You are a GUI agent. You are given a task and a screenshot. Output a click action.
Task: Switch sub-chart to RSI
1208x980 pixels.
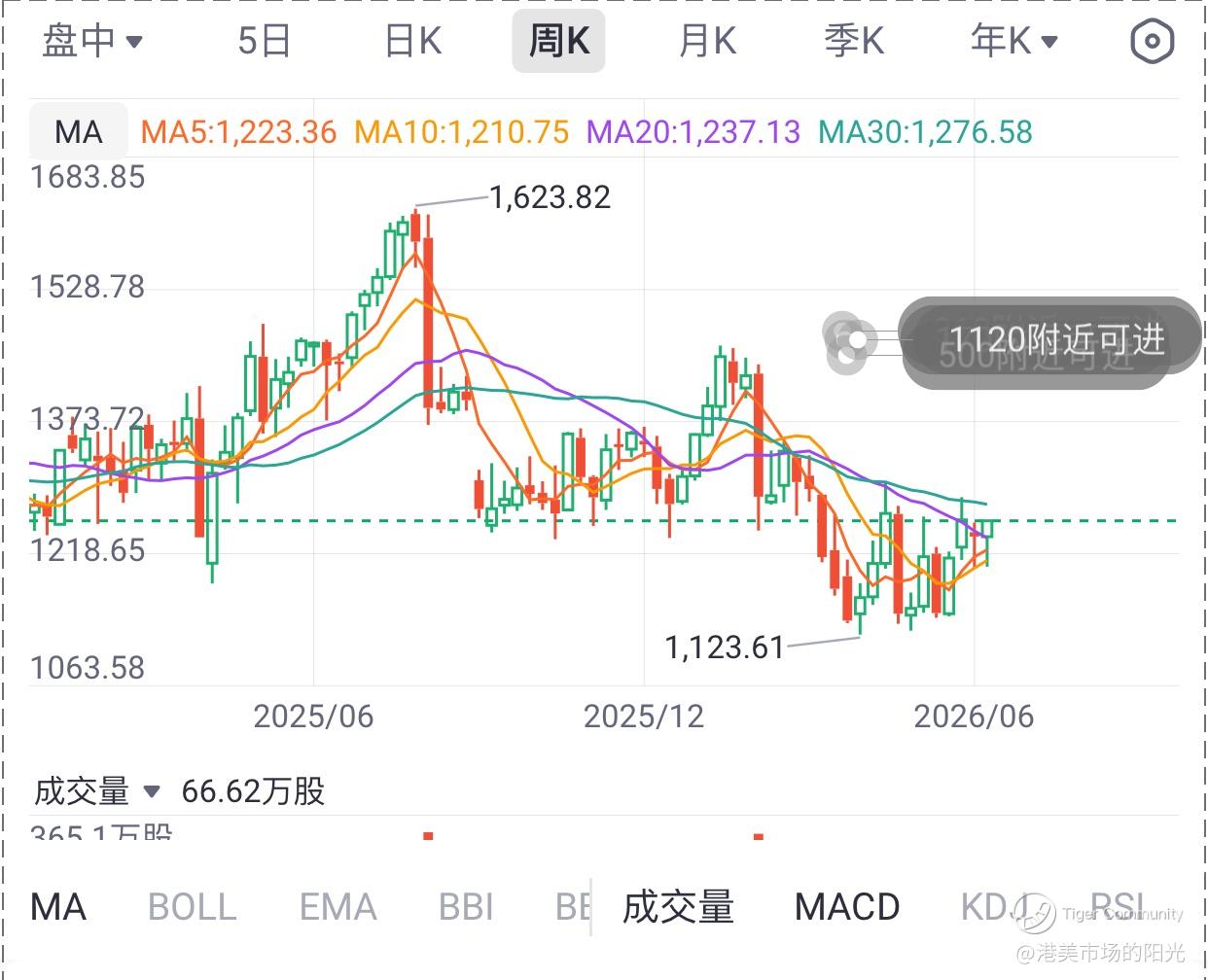point(1117,907)
